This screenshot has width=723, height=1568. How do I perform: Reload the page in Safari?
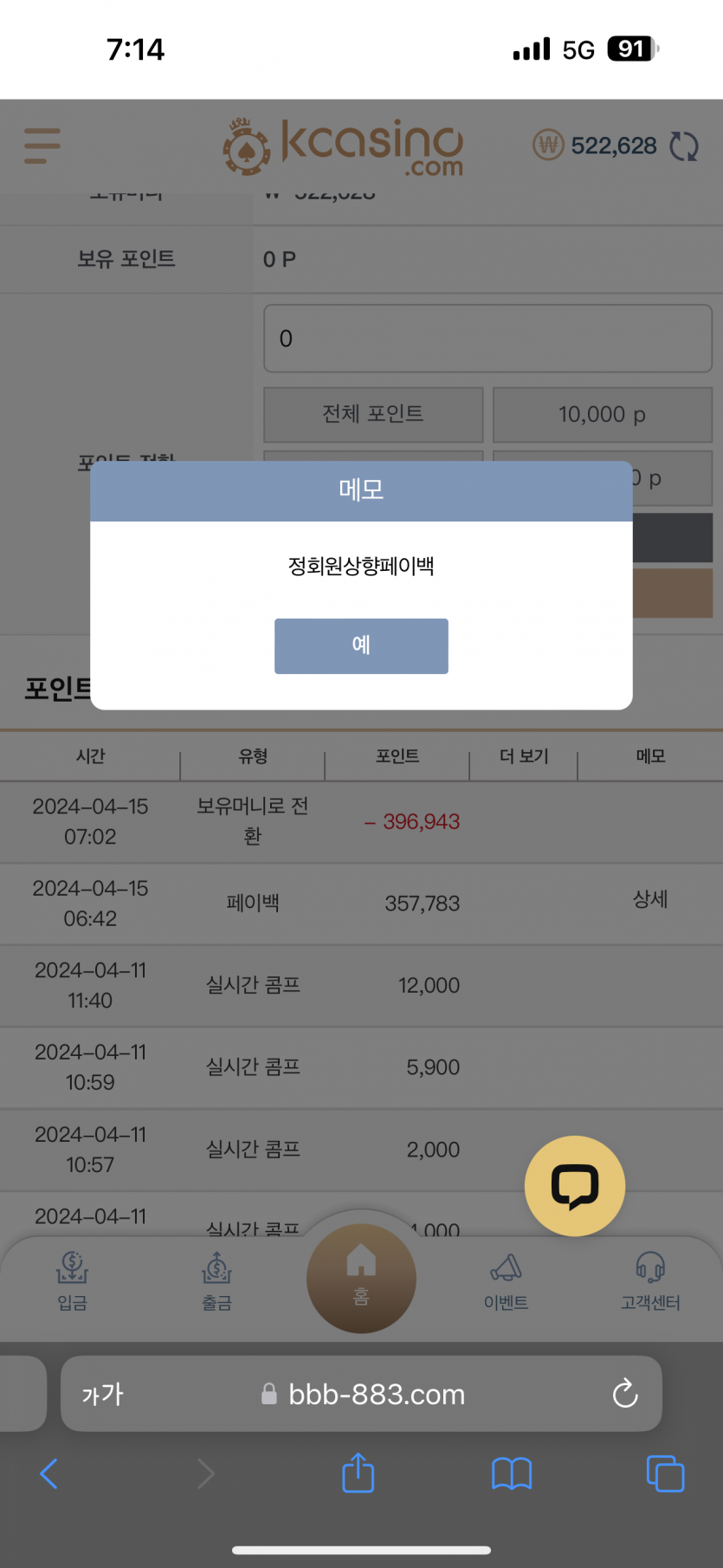(625, 1394)
